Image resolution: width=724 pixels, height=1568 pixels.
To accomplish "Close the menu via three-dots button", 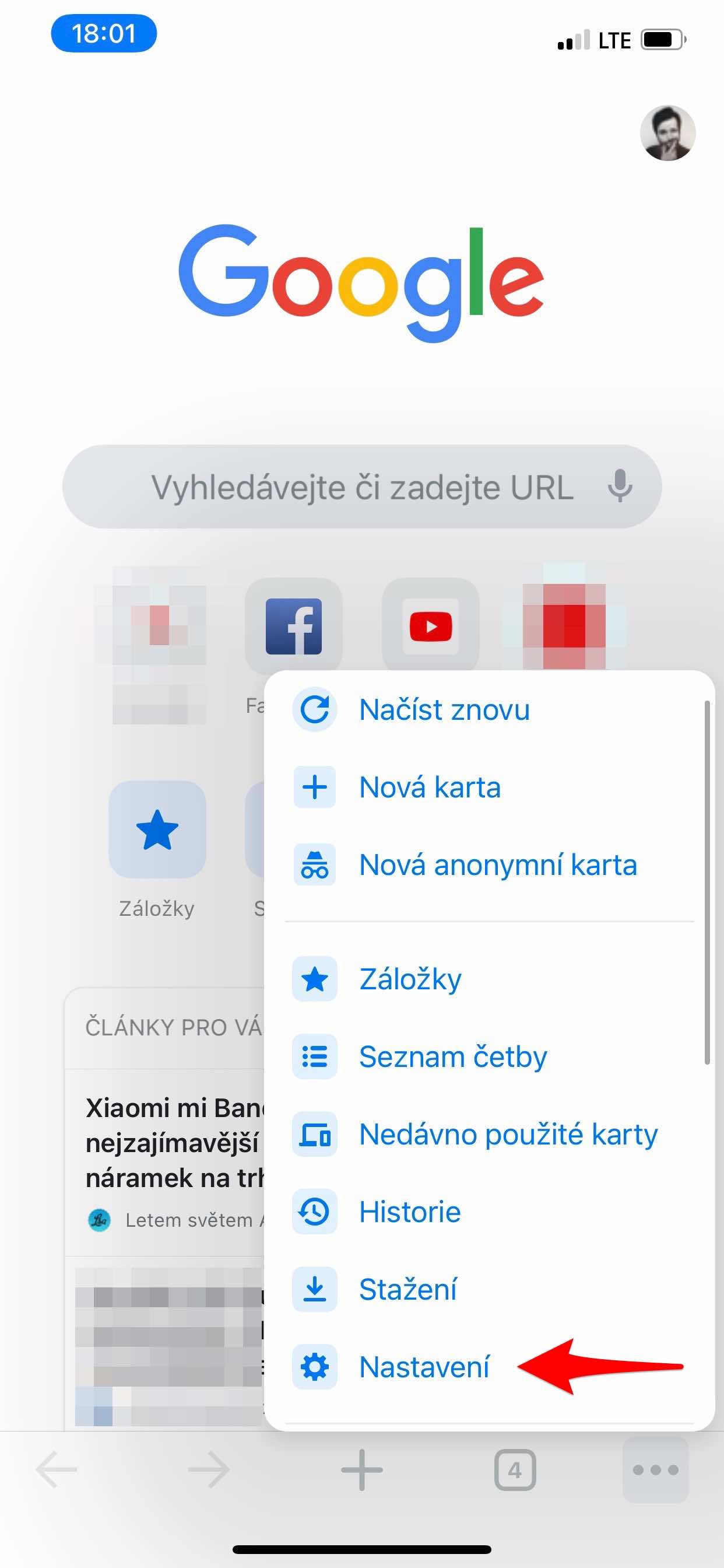I will (x=655, y=1471).
